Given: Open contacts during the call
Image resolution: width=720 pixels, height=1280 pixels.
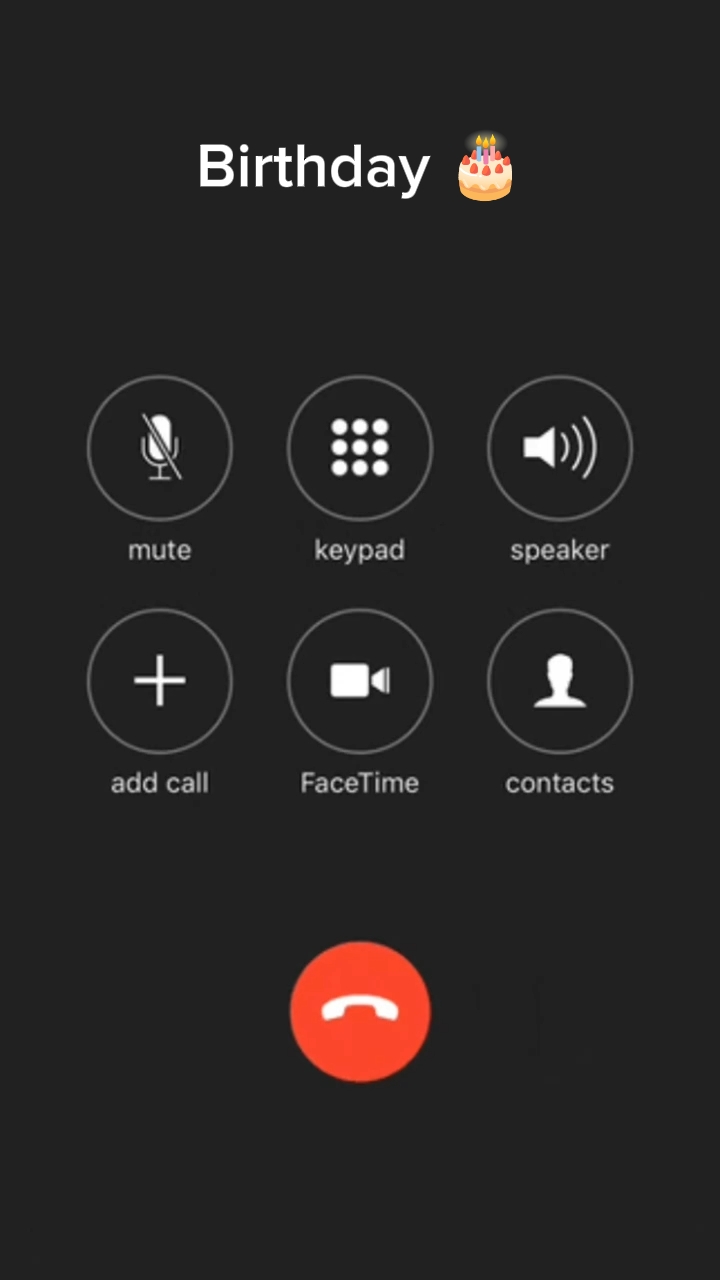Looking at the screenshot, I should 560,681.
